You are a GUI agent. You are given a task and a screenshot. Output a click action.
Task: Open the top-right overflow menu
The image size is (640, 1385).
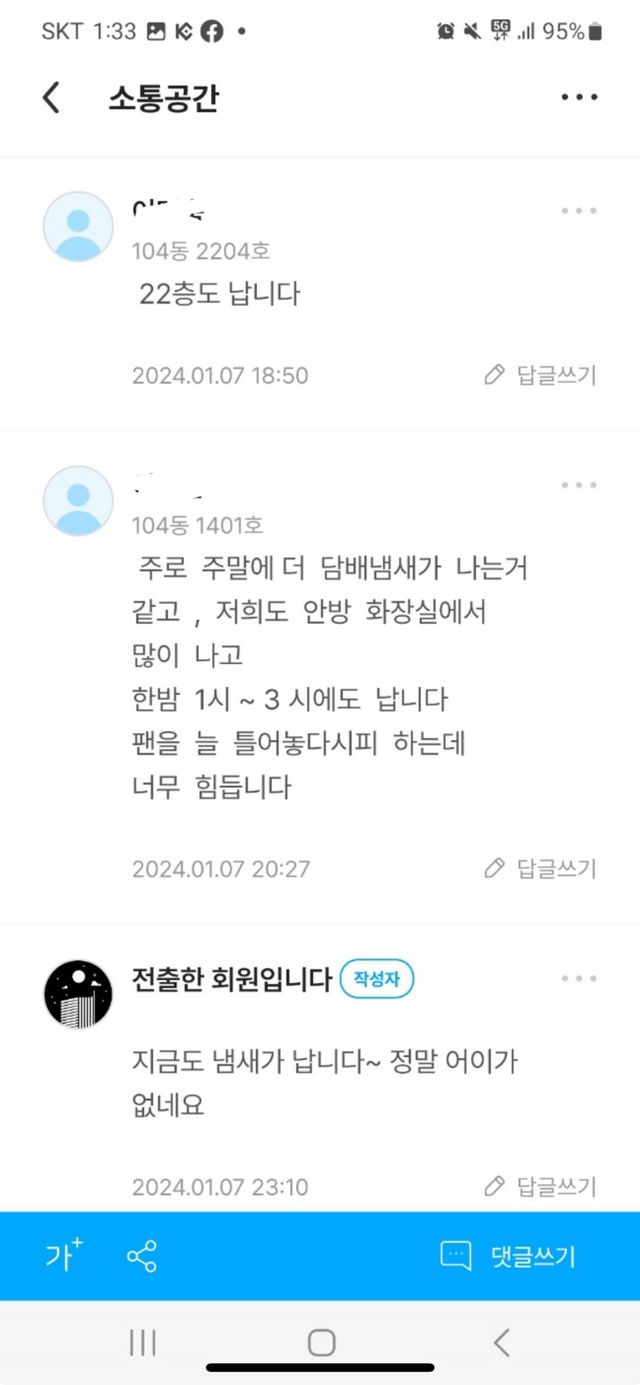coord(579,97)
